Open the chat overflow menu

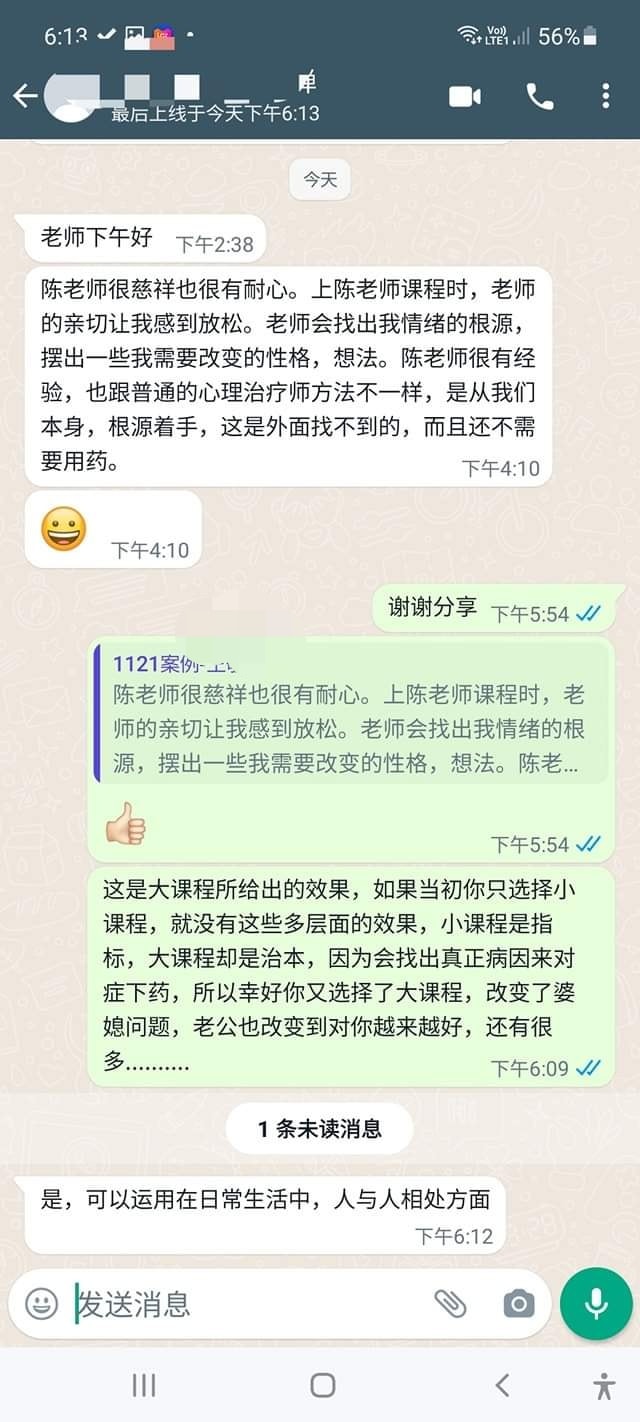click(x=606, y=96)
